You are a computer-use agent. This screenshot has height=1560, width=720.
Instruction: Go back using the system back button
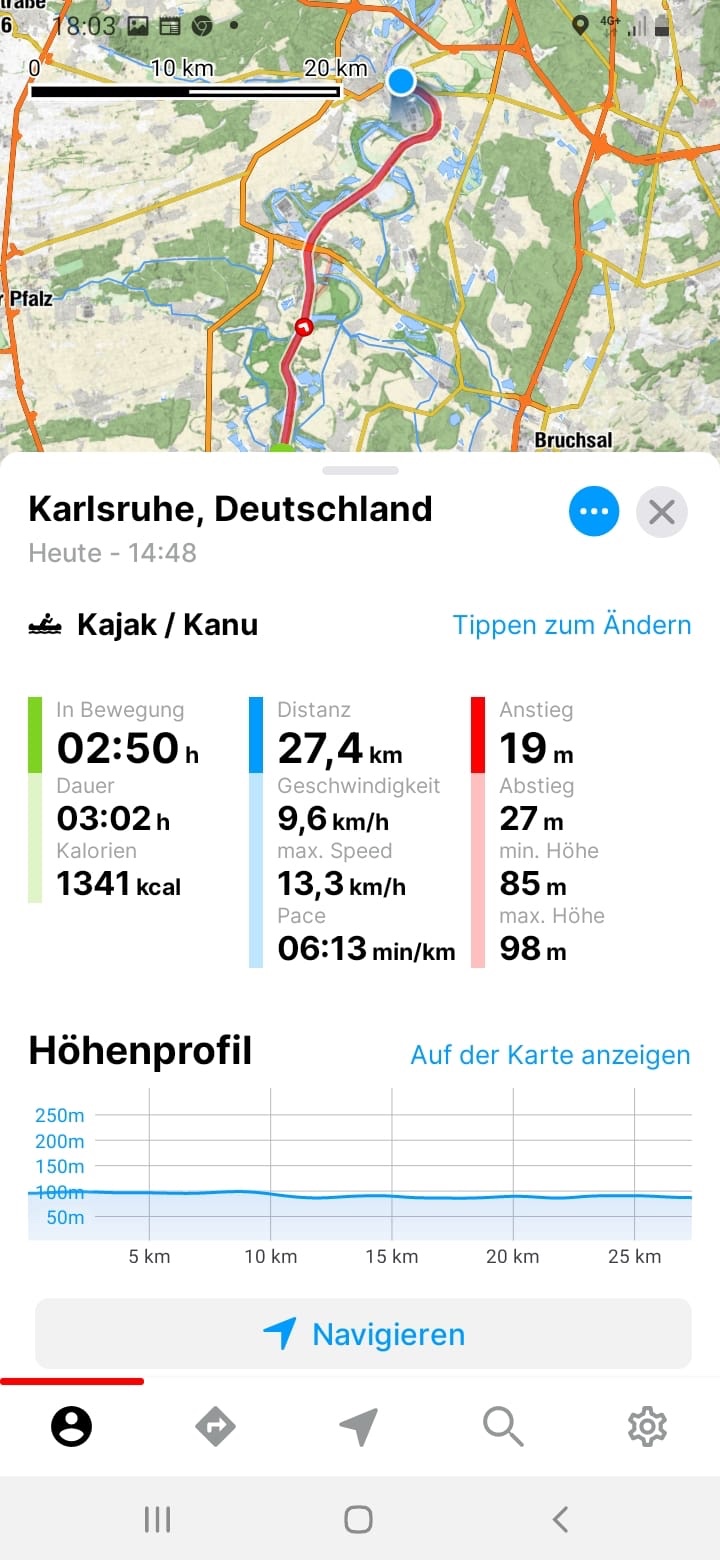[x=560, y=1520]
